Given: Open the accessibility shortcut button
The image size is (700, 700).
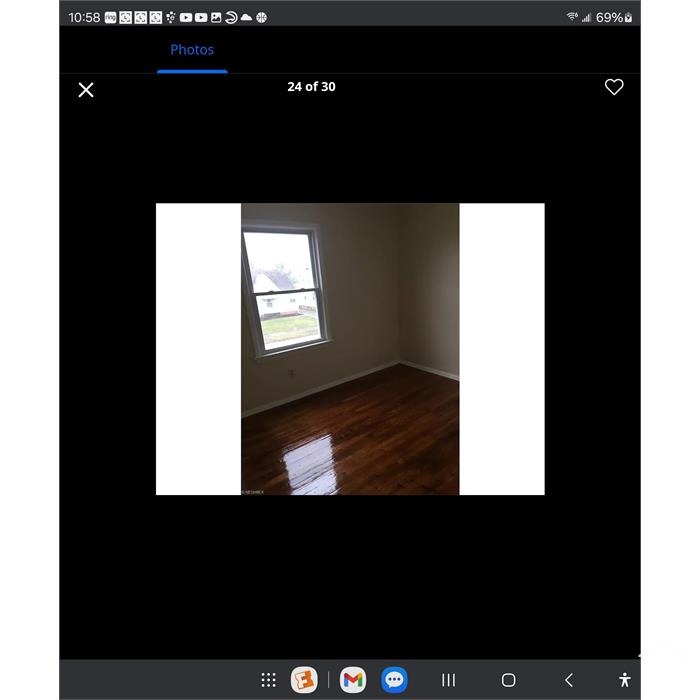Looking at the screenshot, I should point(625,680).
